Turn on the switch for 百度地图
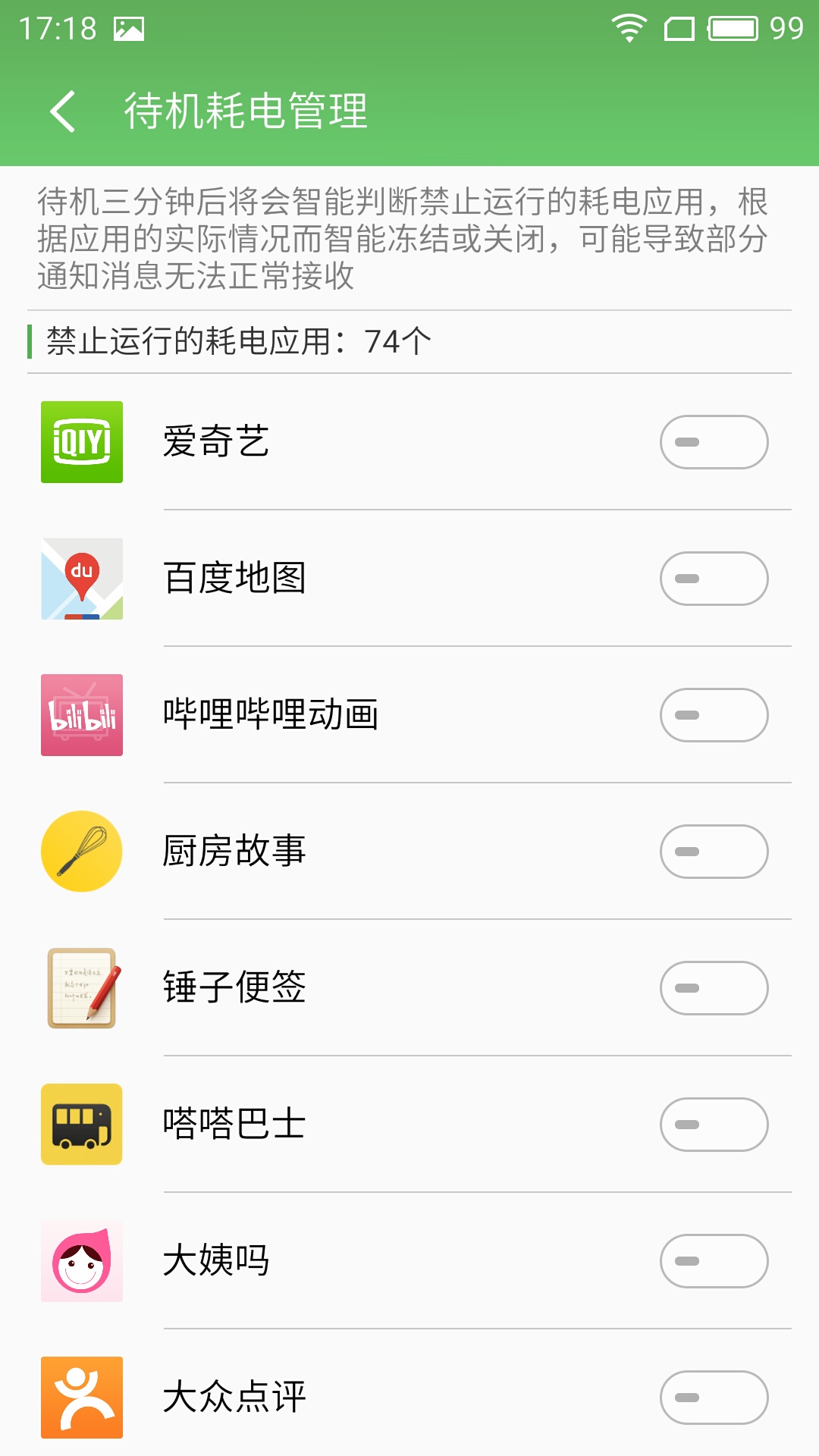The image size is (819, 1456). (713, 579)
